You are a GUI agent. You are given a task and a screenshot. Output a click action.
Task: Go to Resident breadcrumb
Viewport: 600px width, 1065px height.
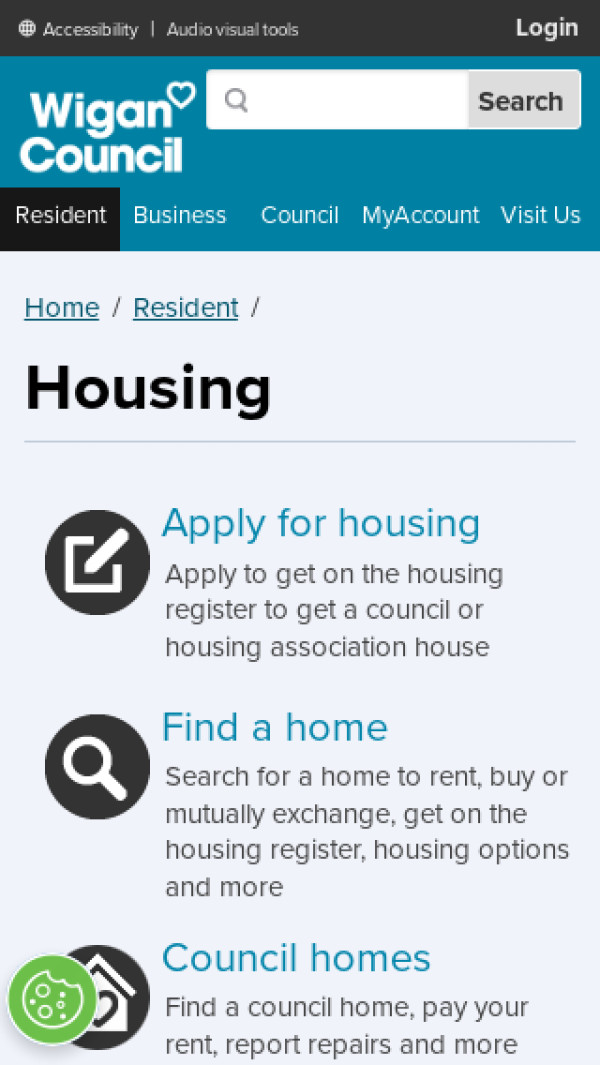click(x=186, y=308)
